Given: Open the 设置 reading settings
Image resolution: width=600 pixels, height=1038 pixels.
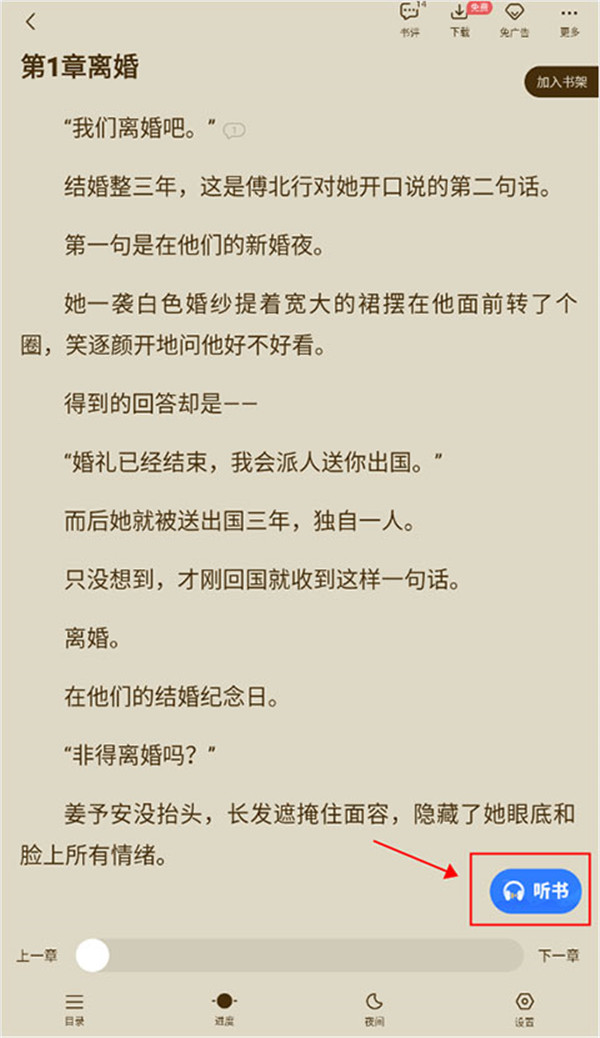Looking at the screenshot, I should click(524, 1008).
